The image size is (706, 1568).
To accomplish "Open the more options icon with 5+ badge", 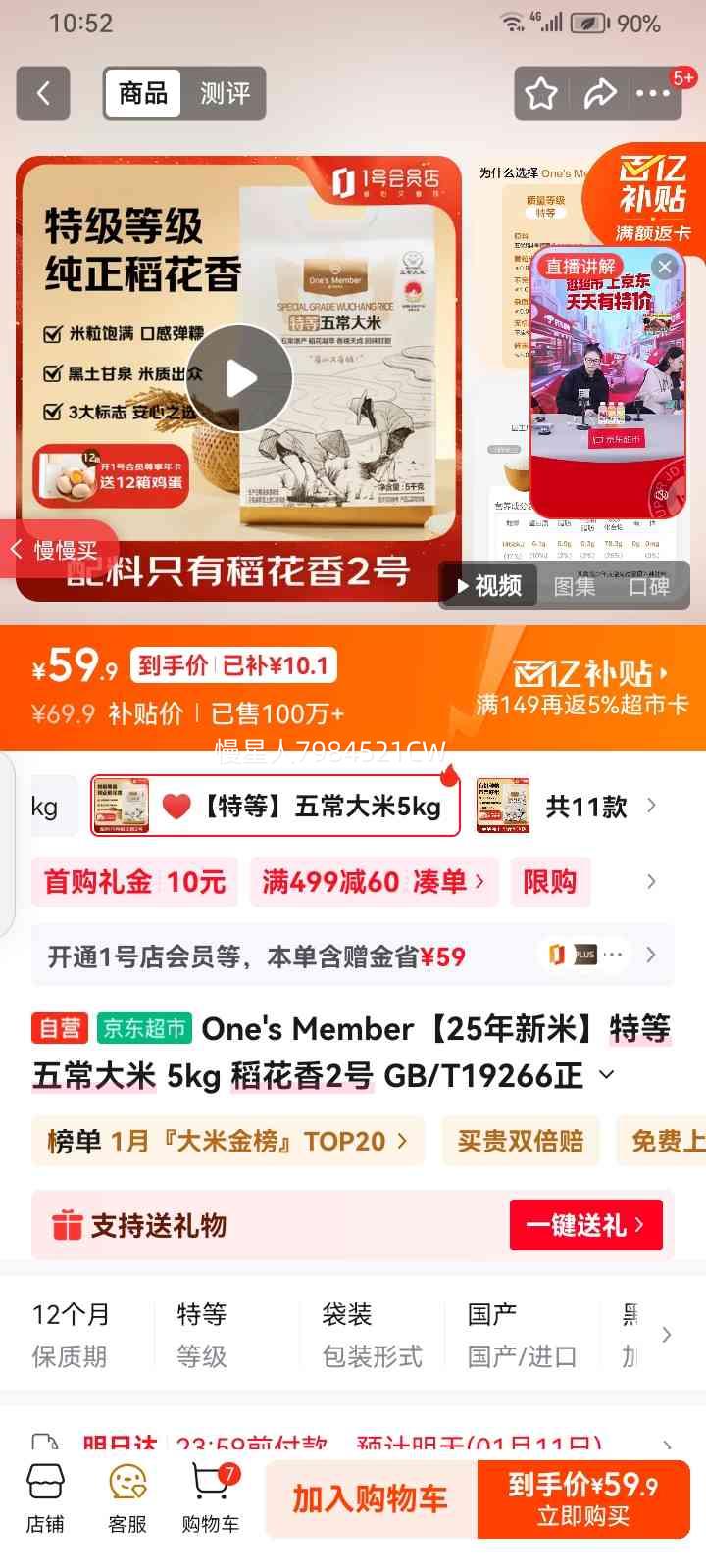I will click(x=656, y=93).
